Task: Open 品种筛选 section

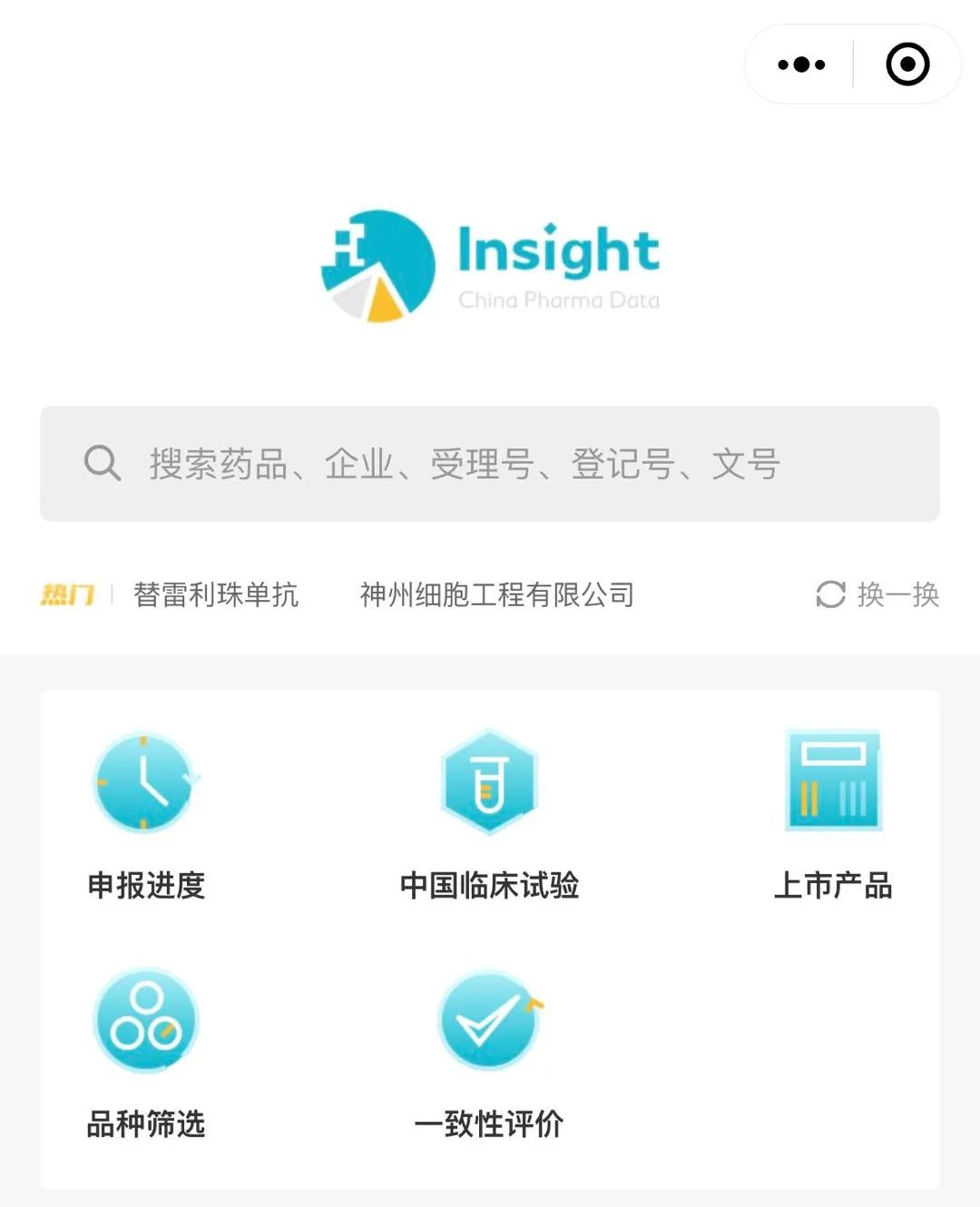Action: pyautogui.click(x=146, y=1053)
